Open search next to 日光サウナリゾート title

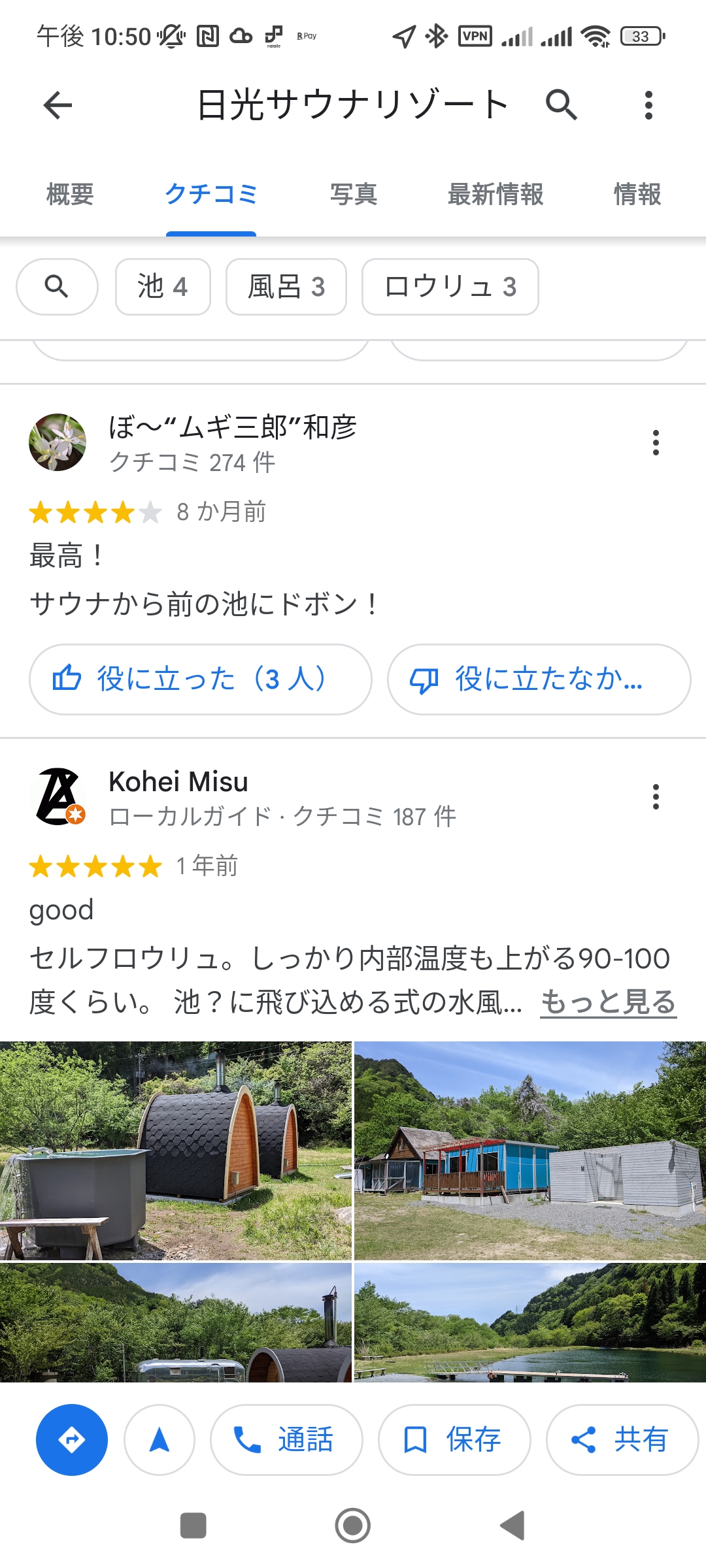pyautogui.click(x=562, y=105)
